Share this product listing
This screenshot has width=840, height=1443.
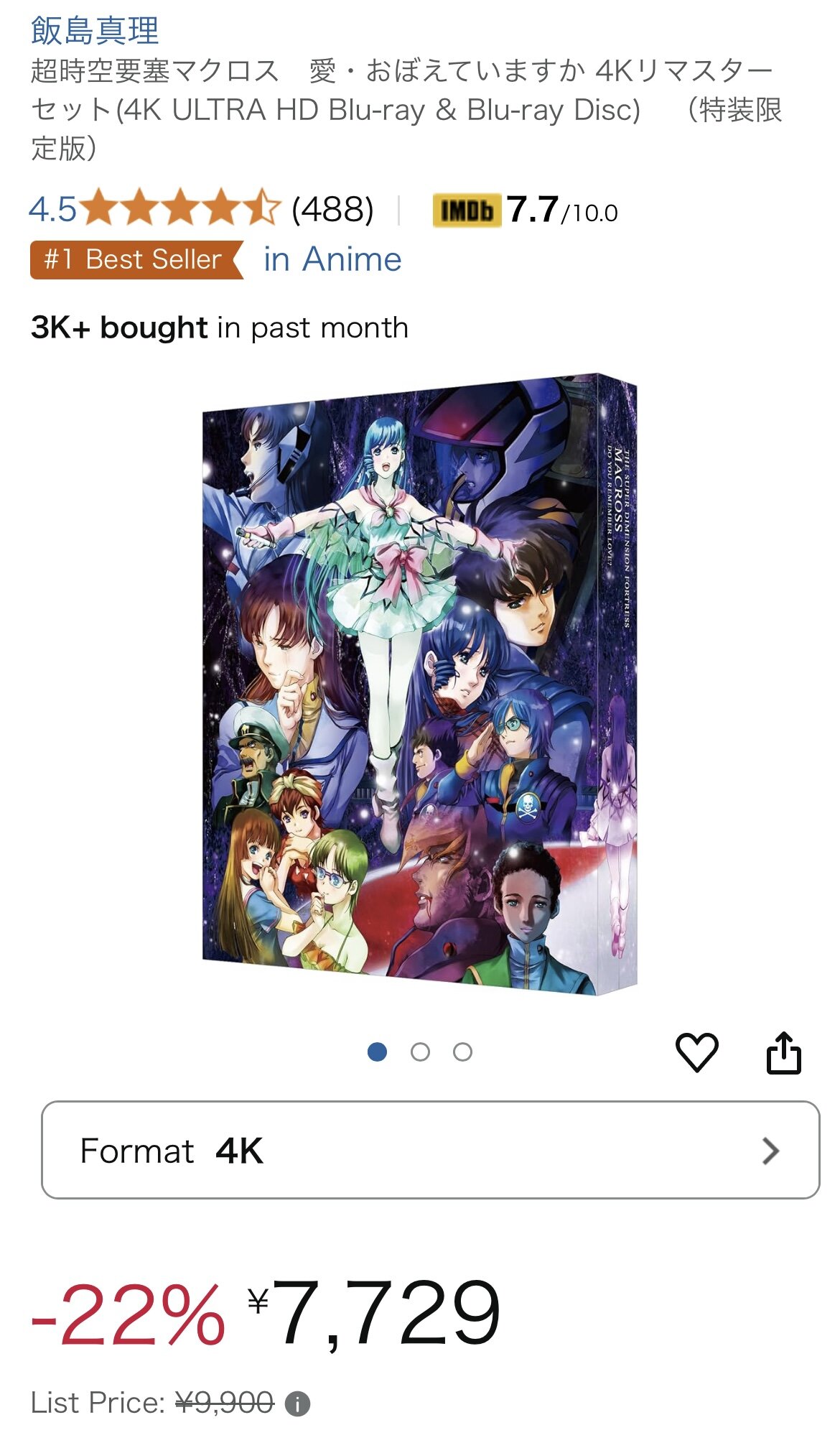[x=783, y=1052]
